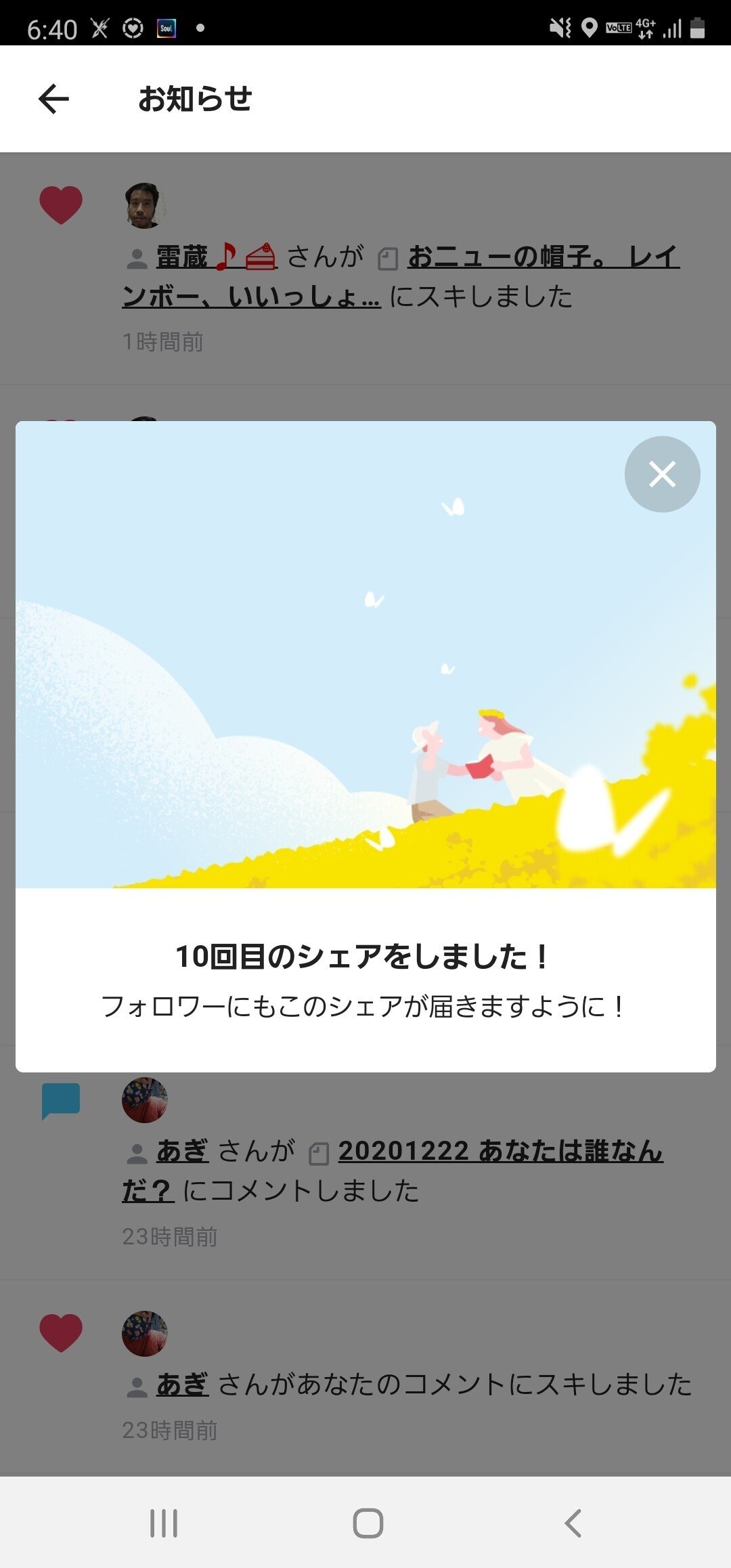The height and width of the screenshot is (1568, 731).
Task: Close the 10回目のシェア popup
Action: [x=662, y=474]
